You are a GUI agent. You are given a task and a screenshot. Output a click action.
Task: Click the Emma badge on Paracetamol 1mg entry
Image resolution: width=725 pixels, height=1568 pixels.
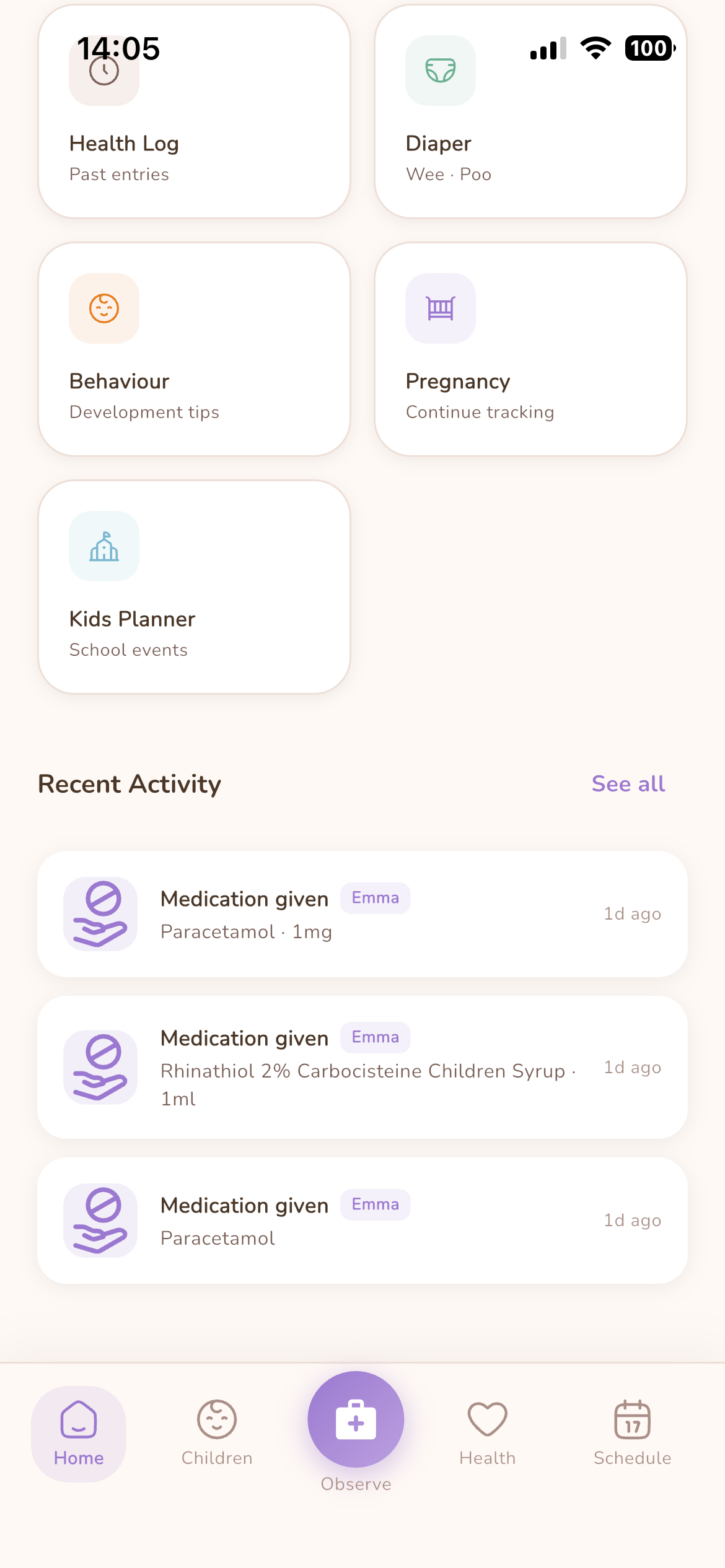click(x=375, y=897)
